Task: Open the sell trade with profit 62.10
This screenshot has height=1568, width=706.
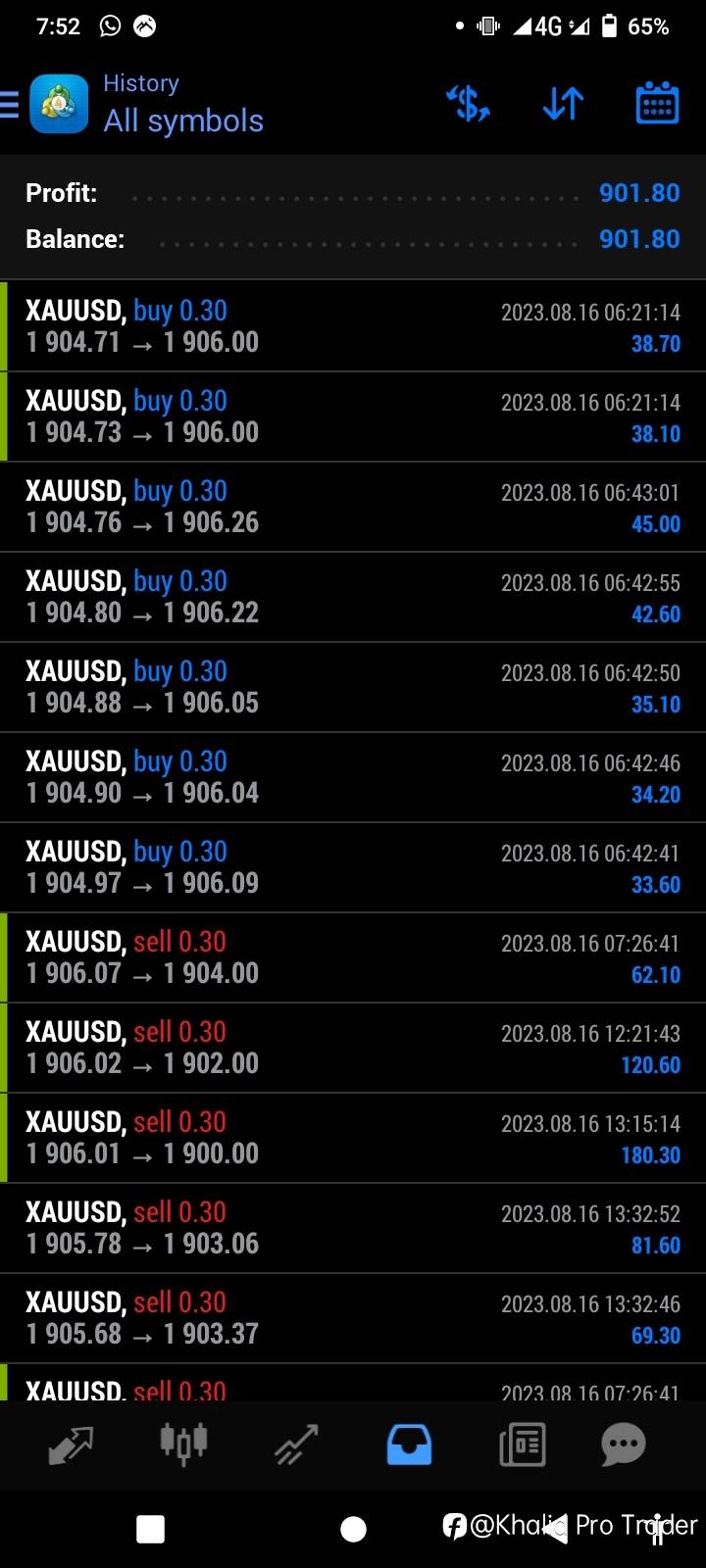Action: (353, 957)
